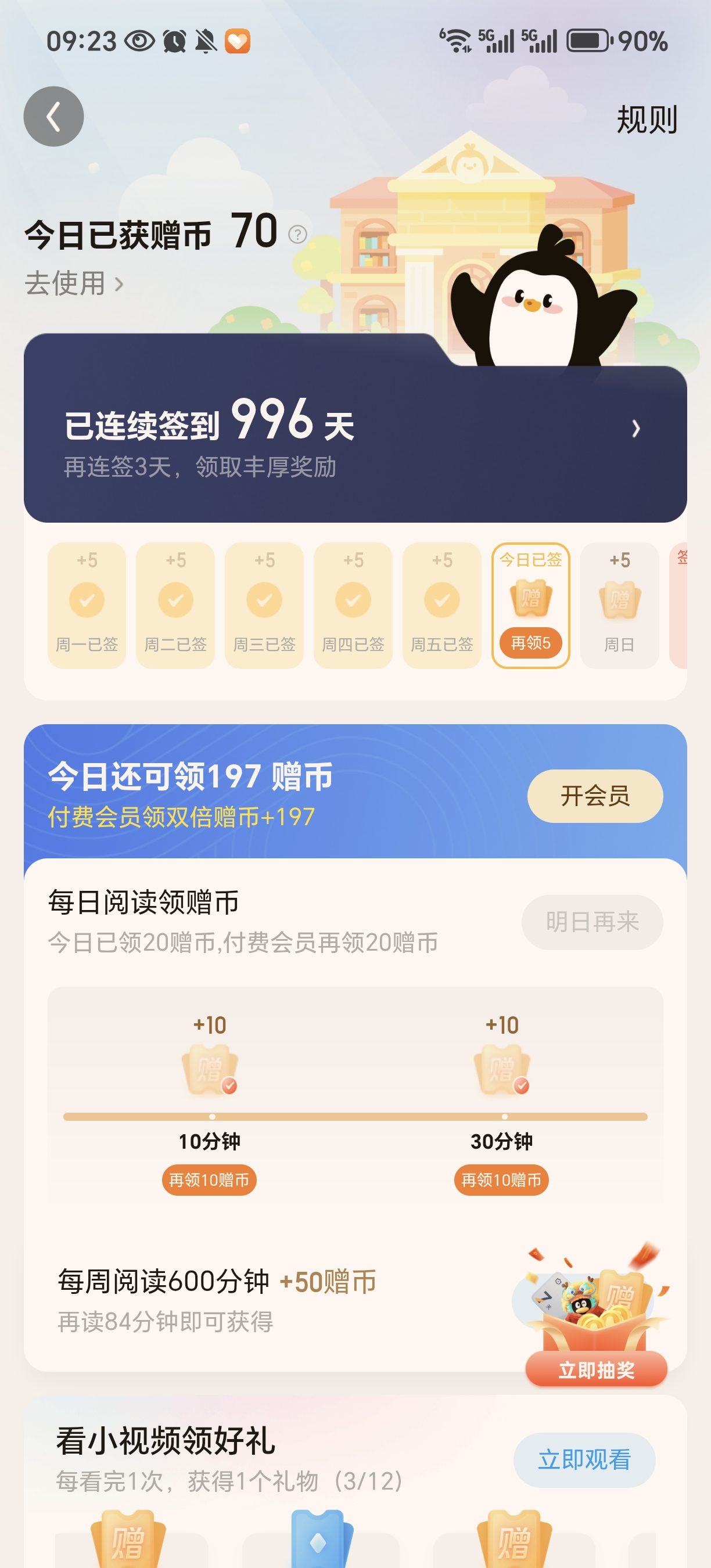The image size is (711, 1568).
Task: Open help icon beside 今日已获赠币
Action: (297, 235)
